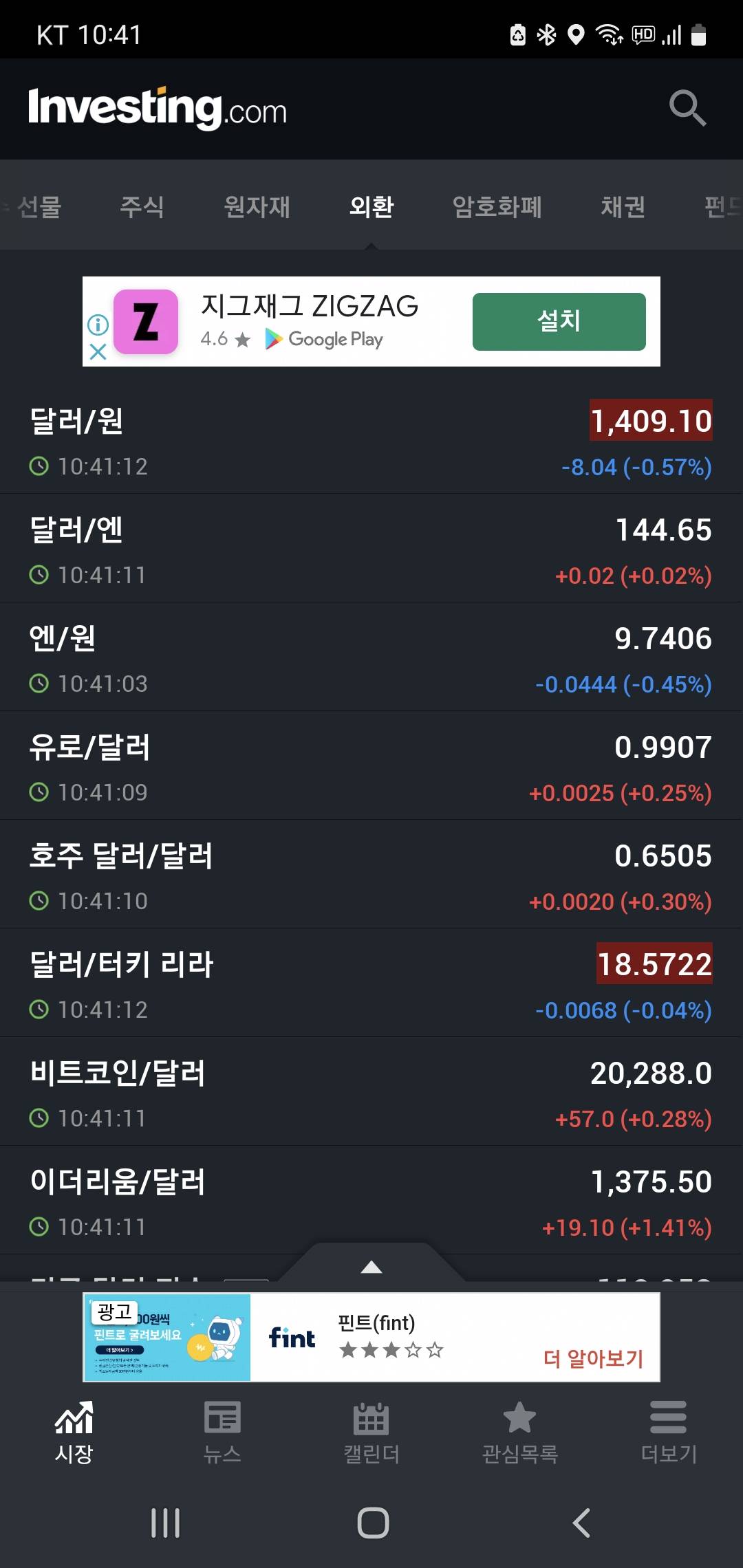
Task: Go to the 채권 tab
Action: (623, 206)
